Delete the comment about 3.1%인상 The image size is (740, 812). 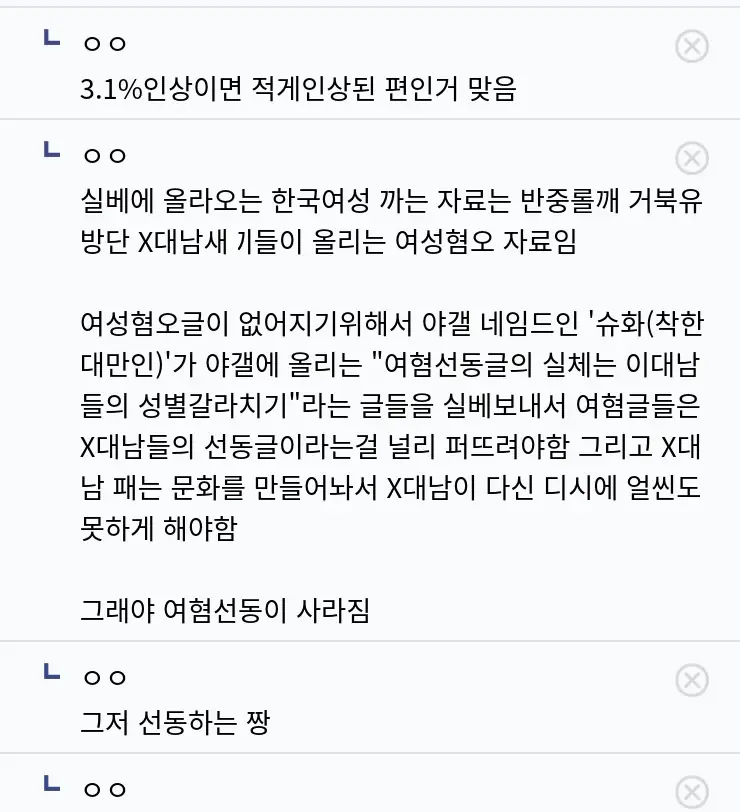pyautogui.click(x=692, y=46)
